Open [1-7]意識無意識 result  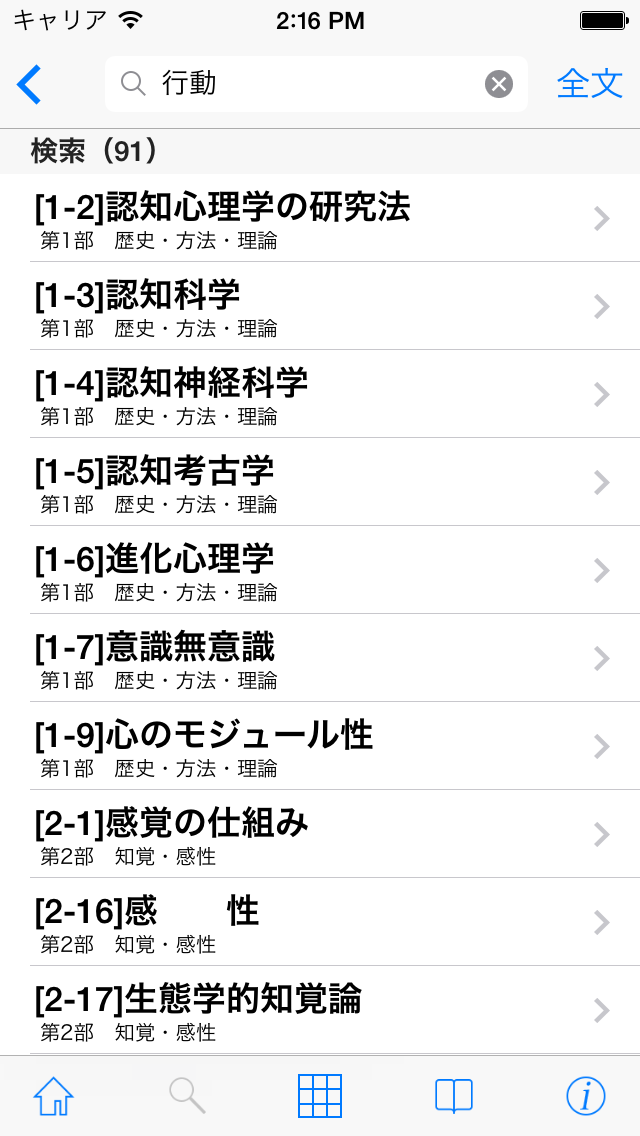(320, 658)
